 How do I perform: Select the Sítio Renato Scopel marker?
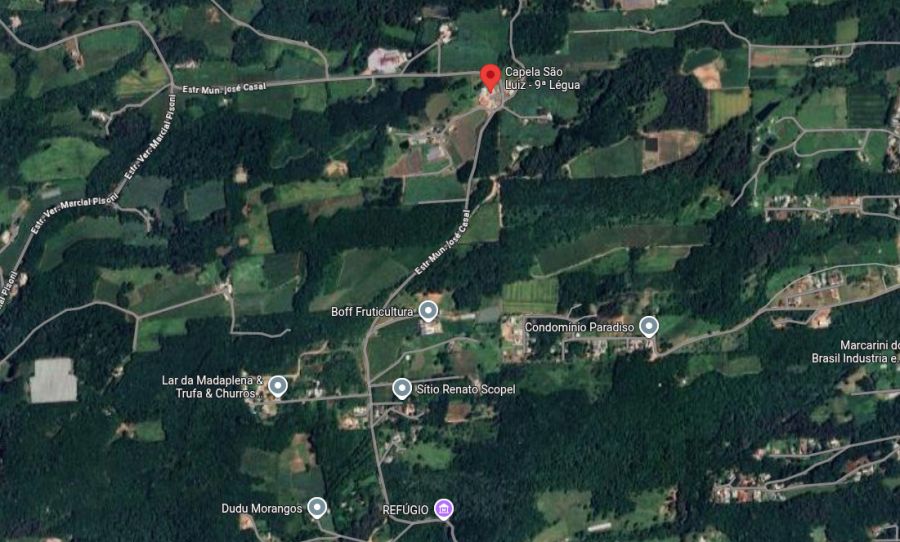coord(402,388)
